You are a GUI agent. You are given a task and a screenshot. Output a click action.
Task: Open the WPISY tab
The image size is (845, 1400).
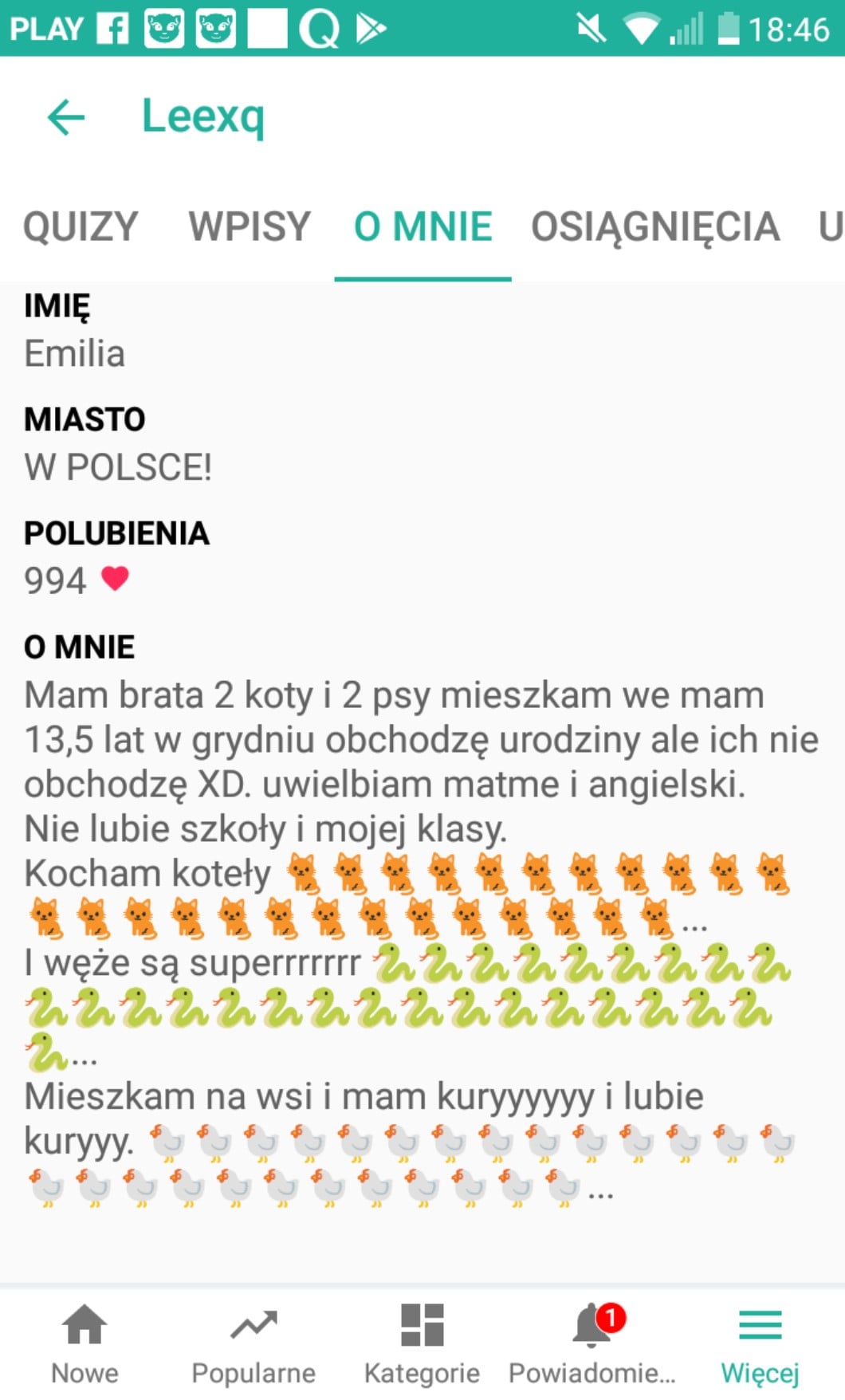coord(249,227)
